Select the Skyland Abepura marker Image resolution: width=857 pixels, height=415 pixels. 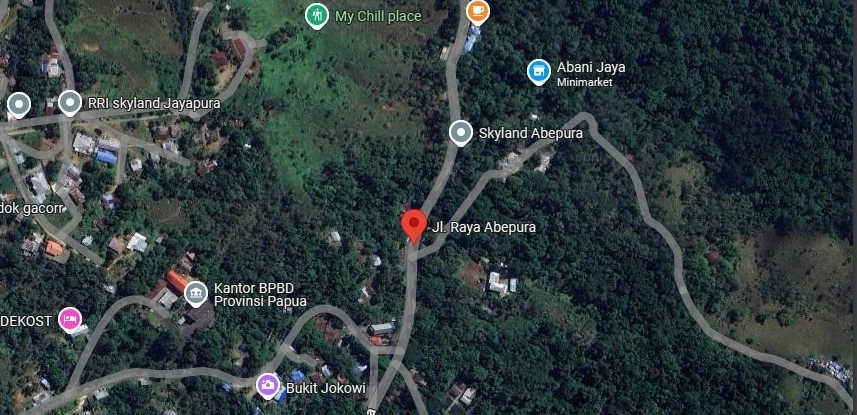(460, 132)
